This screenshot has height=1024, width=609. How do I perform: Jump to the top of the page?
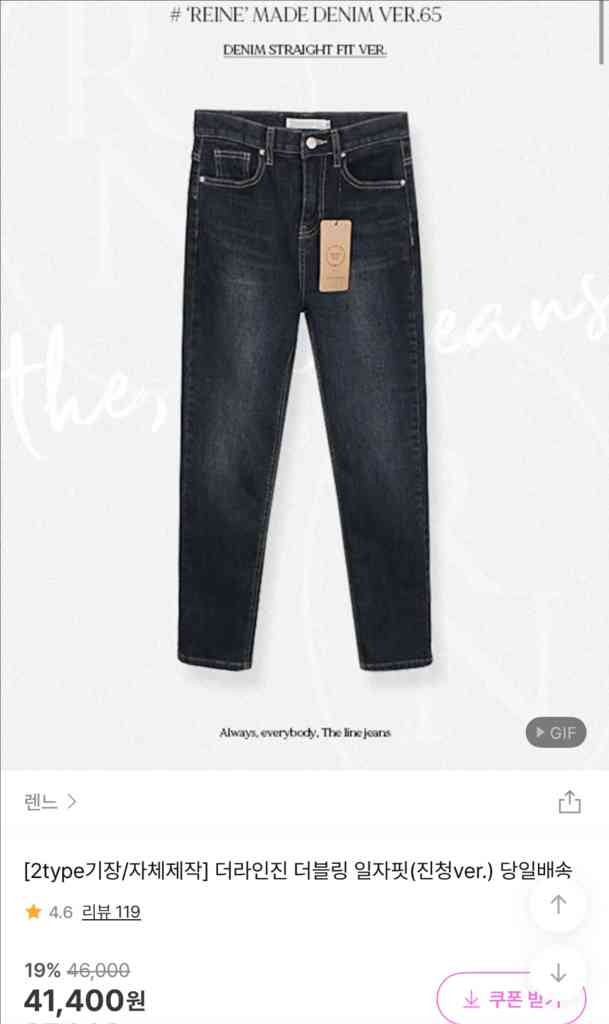558,905
